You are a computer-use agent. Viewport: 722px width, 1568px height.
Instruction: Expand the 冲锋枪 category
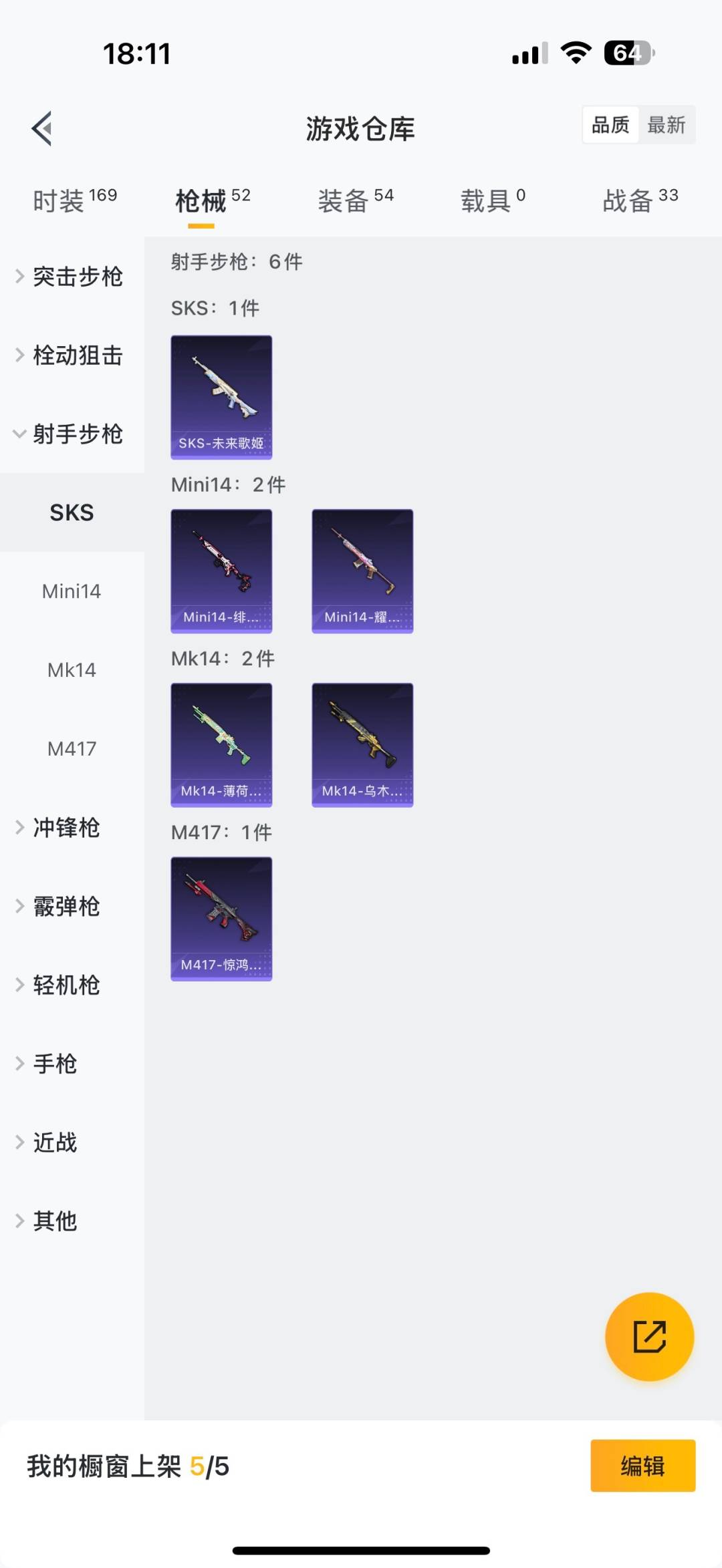tap(67, 828)
